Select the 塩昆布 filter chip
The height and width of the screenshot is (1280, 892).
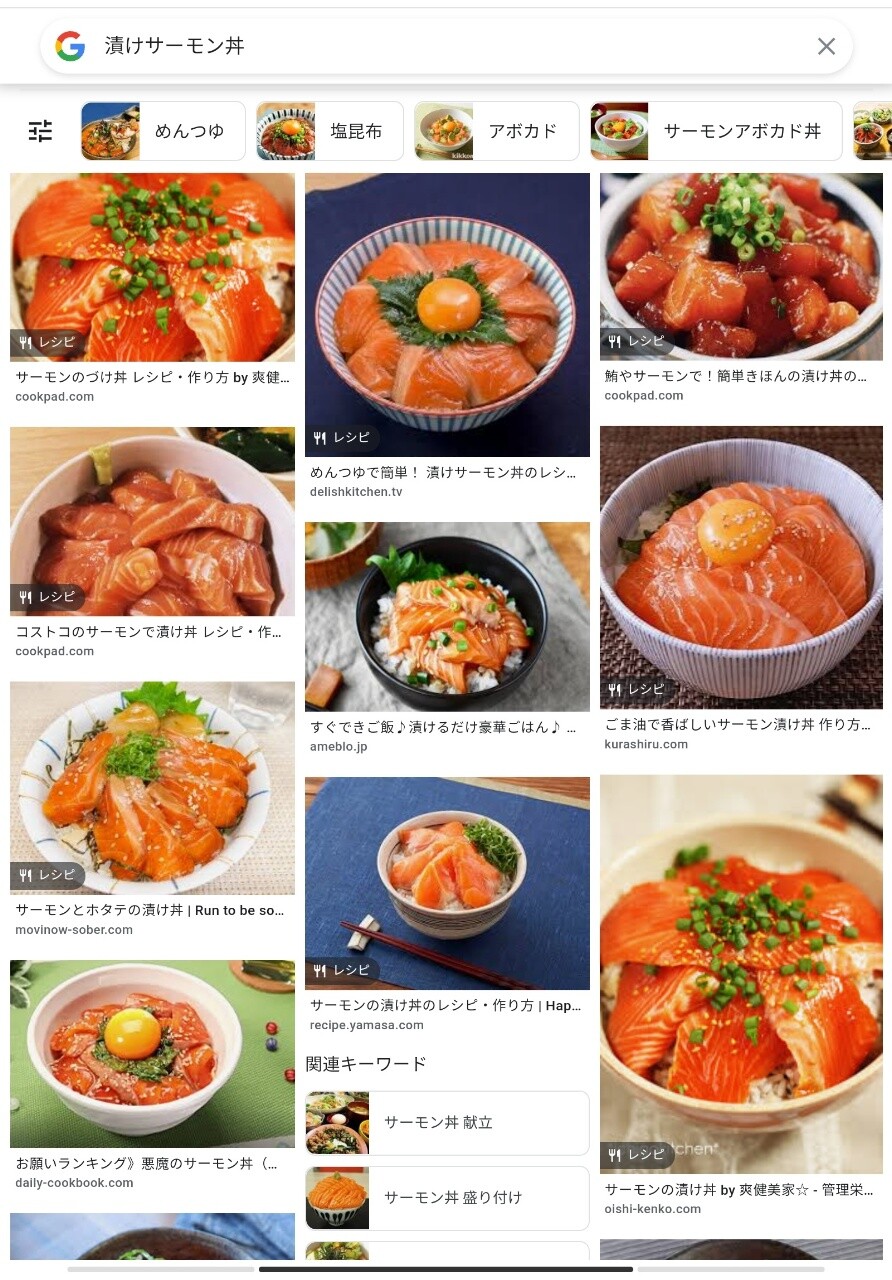(330, 131)
